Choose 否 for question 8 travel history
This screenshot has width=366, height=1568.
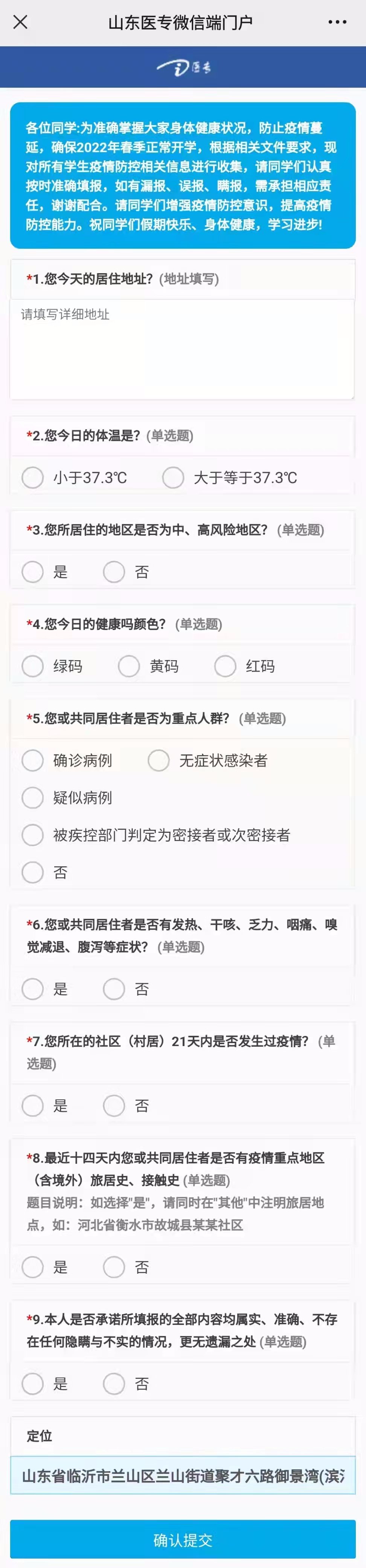[x=114, y=1267]
